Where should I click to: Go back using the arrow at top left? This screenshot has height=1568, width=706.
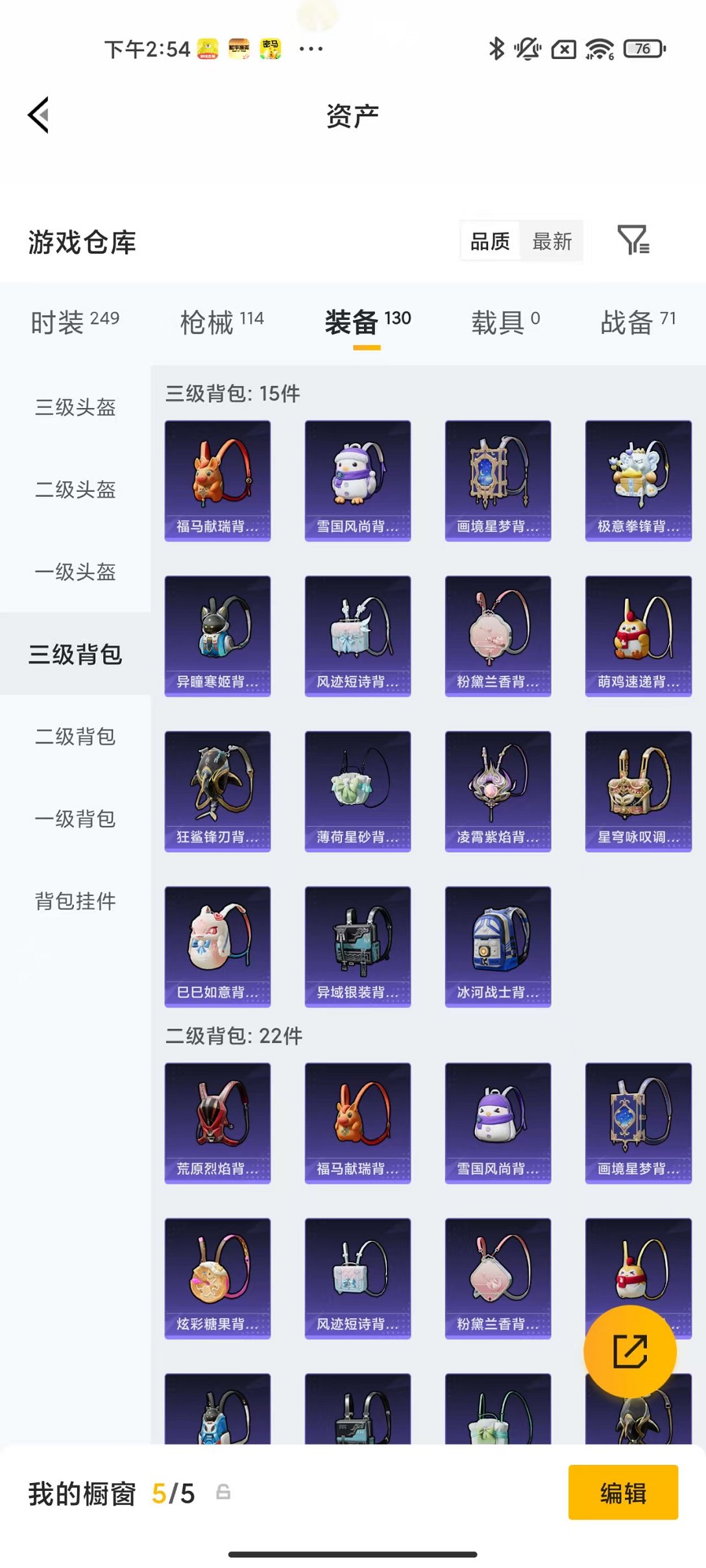point(38,114)
